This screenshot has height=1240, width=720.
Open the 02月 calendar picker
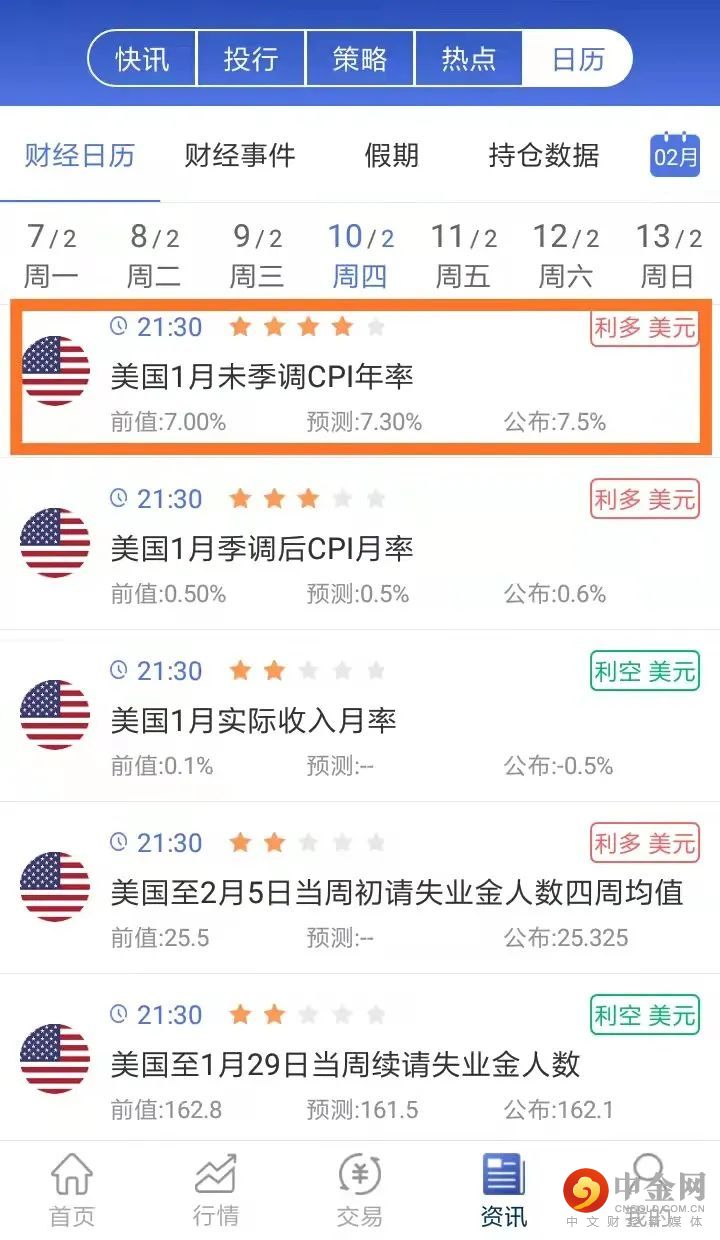[x=675, y=155]
